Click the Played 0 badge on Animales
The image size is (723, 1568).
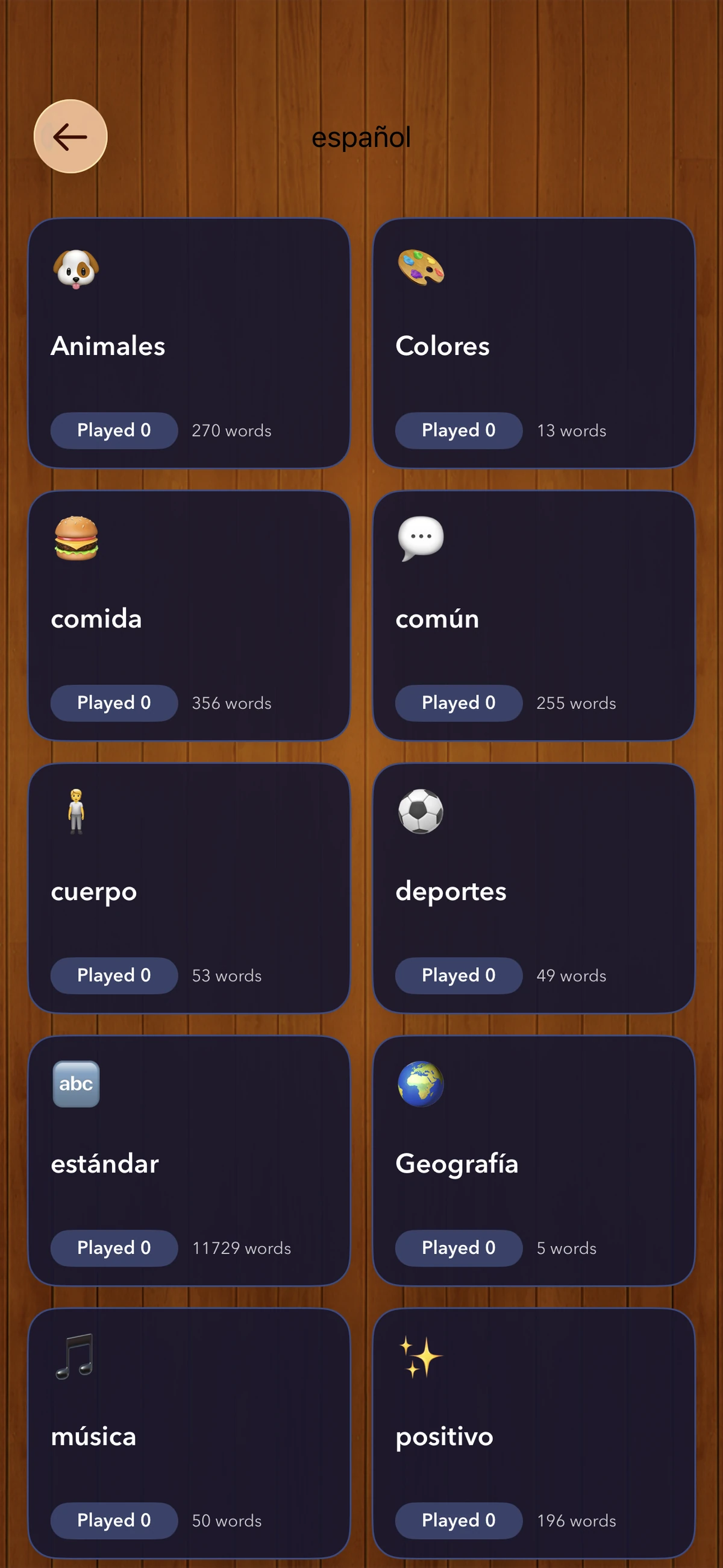pyautogui.click(x=113, y=430)
